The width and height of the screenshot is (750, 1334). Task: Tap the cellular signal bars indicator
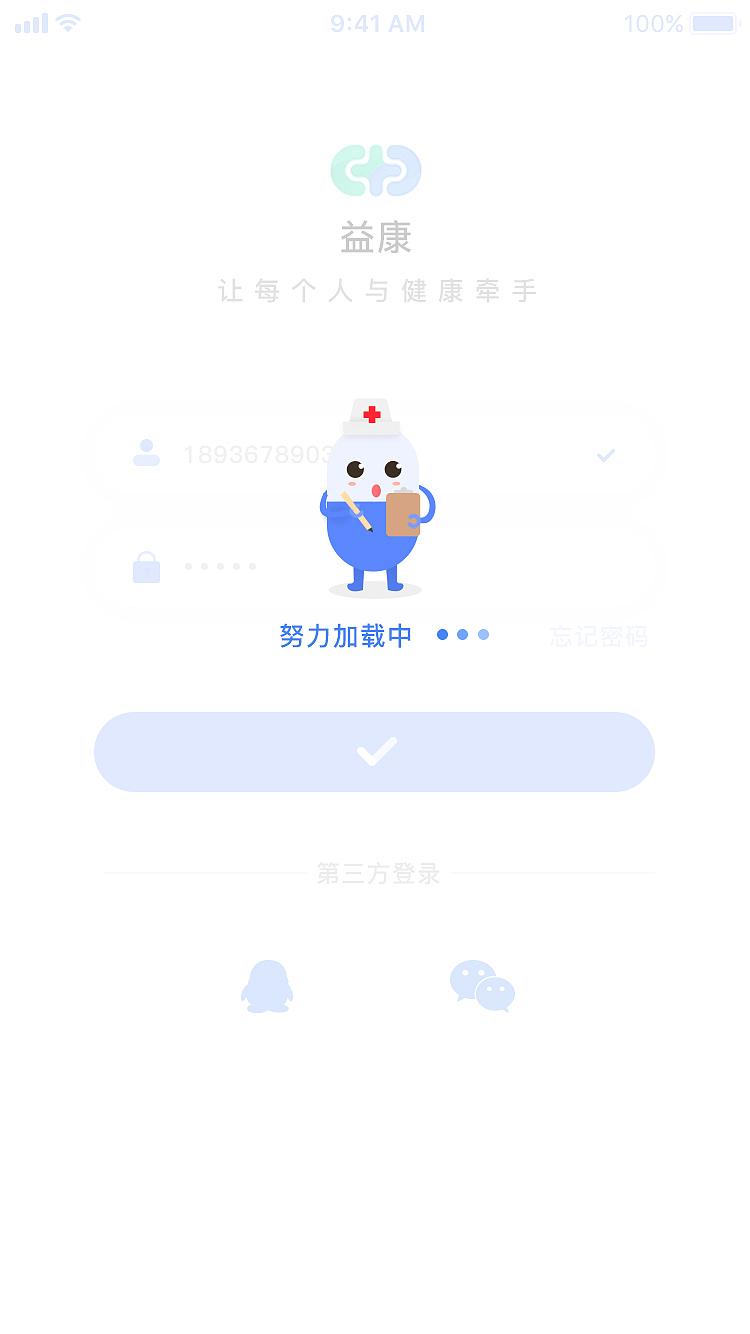(28, 22)
